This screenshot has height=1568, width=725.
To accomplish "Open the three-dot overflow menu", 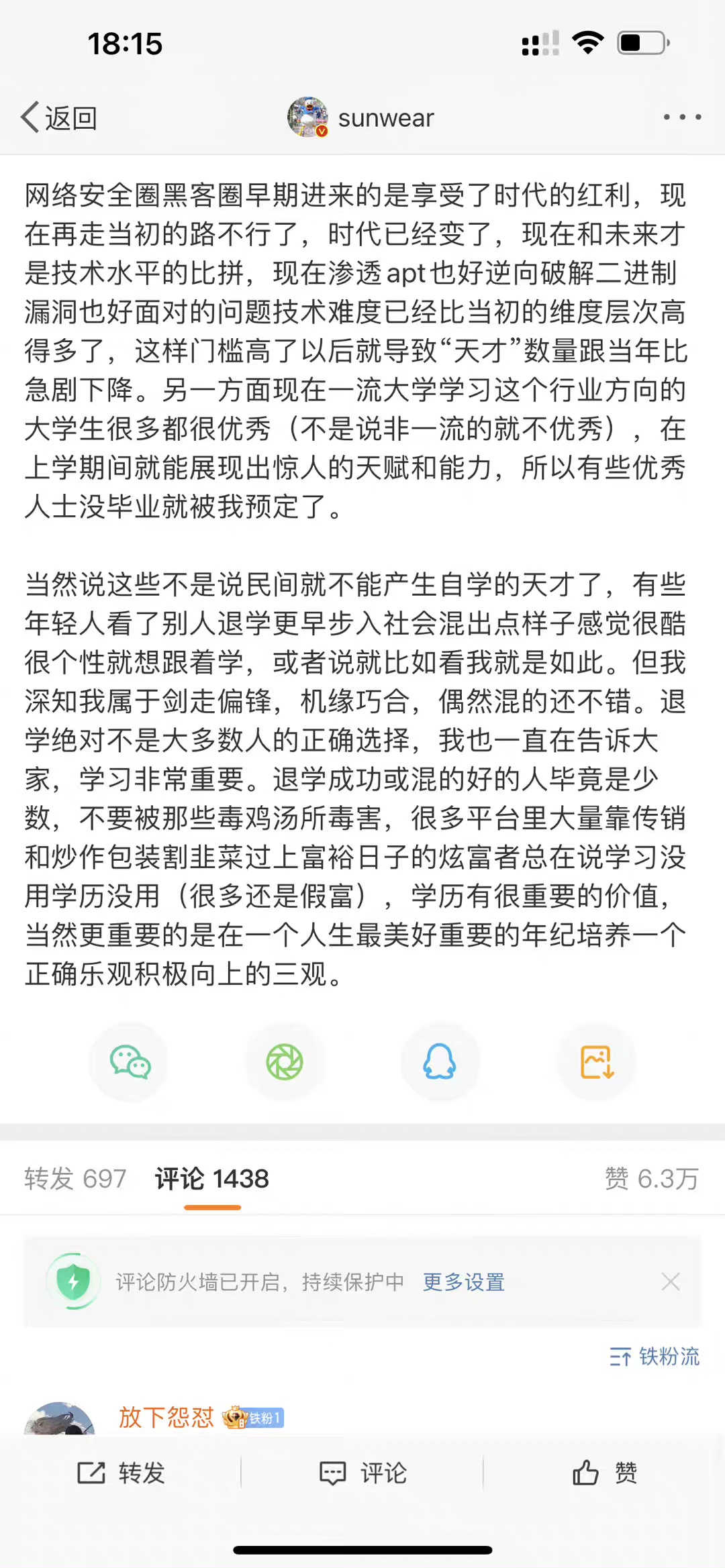I will pyautogui.click(x=681, y=117).
